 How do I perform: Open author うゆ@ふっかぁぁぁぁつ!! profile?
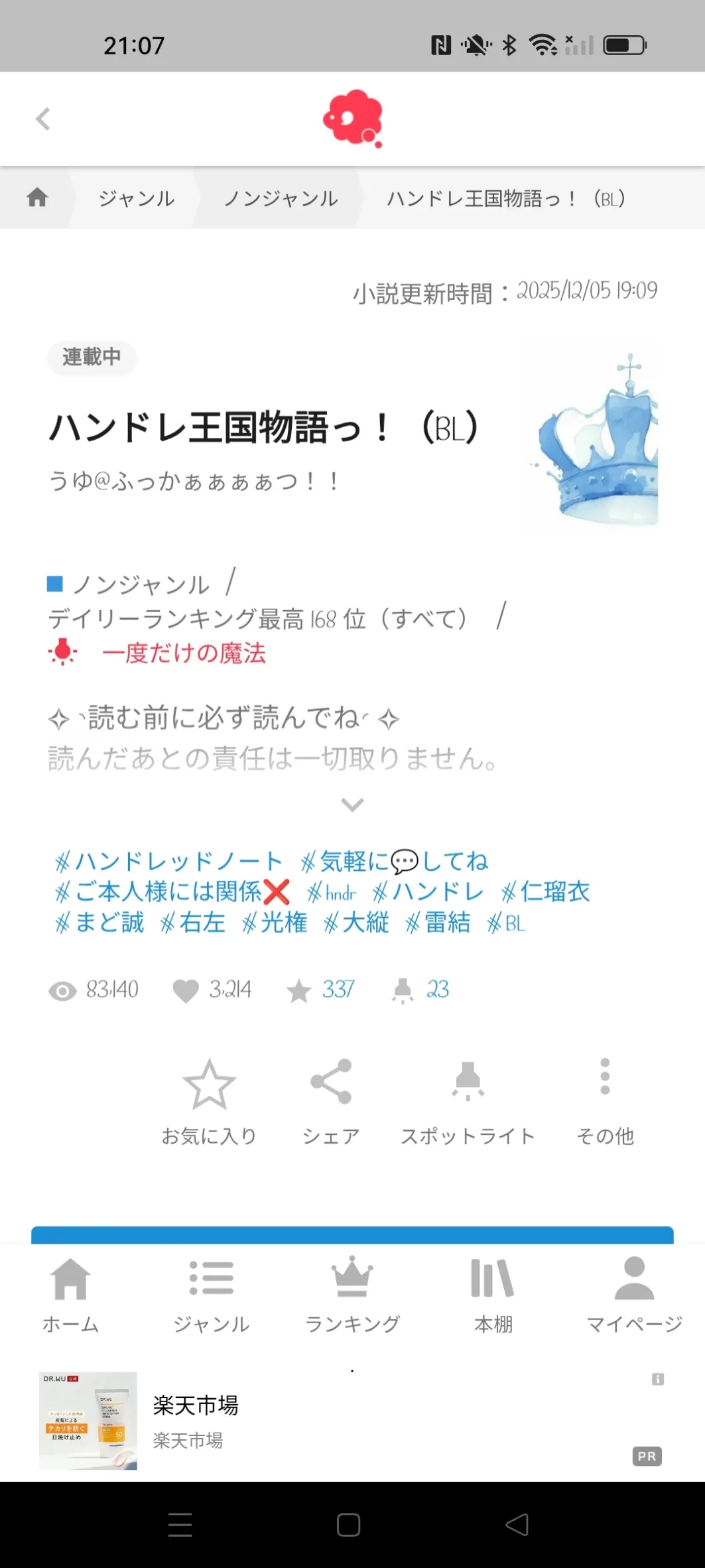click(194, 481)
